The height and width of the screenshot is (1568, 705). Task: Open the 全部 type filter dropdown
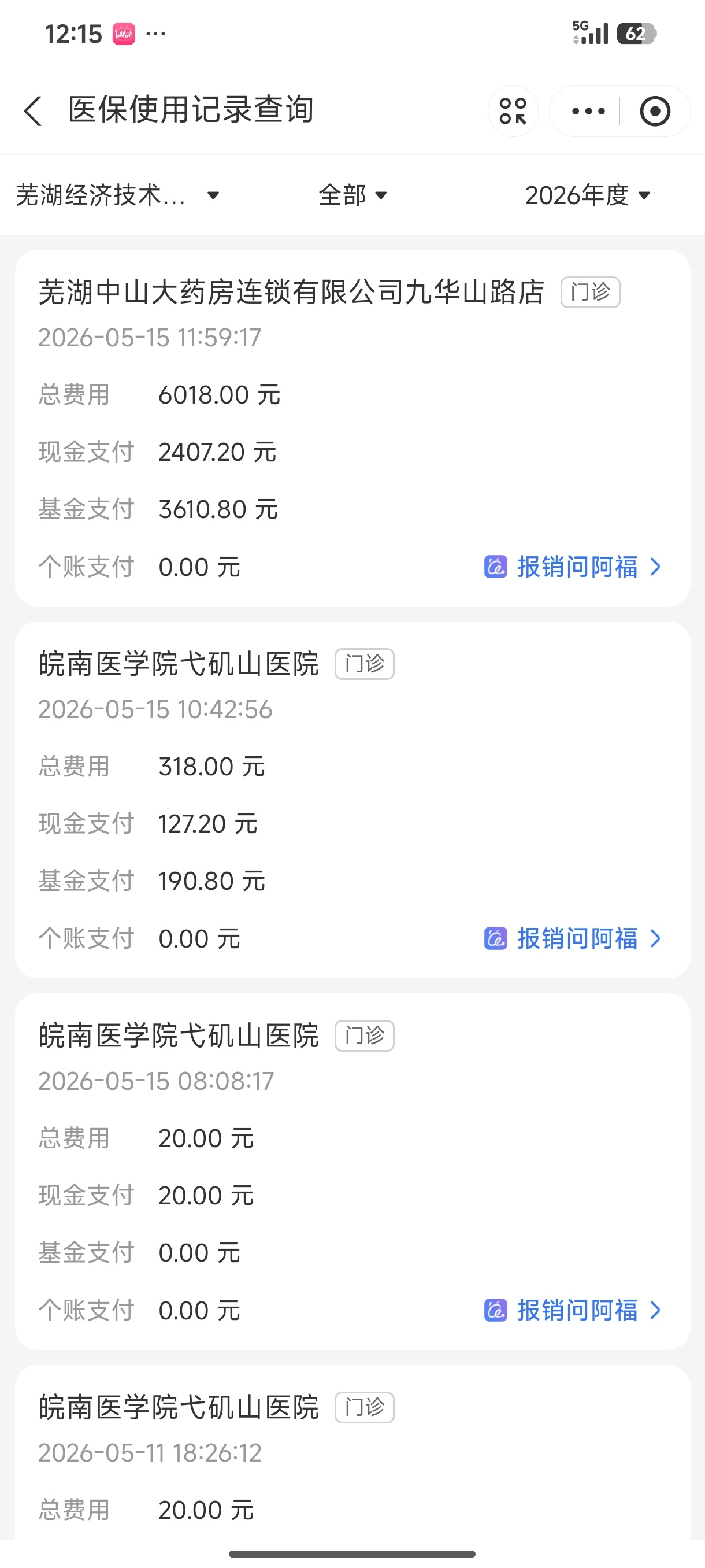point(353,195)
